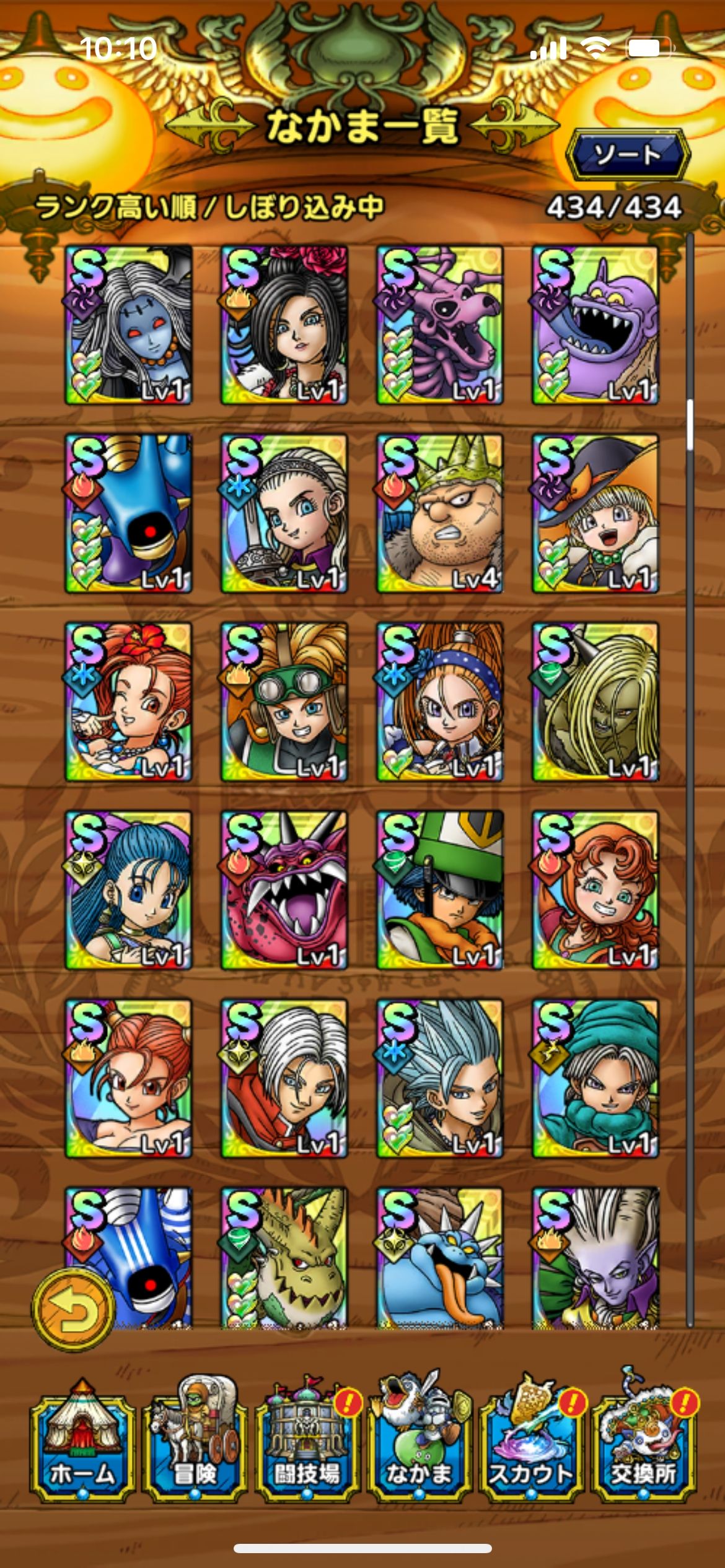
Task: Open the black-haired lady with red roses
Action: pos(284,326)
